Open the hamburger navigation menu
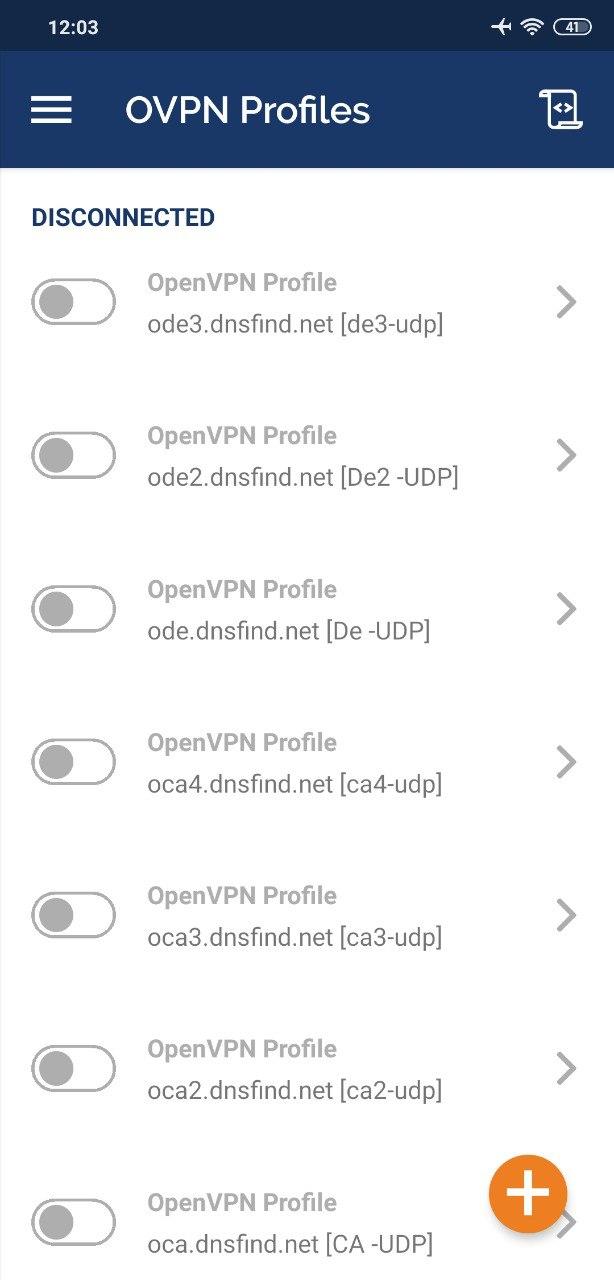This screenshot has height=1280, width=614. pyautogui.click(x=51, y=110)
